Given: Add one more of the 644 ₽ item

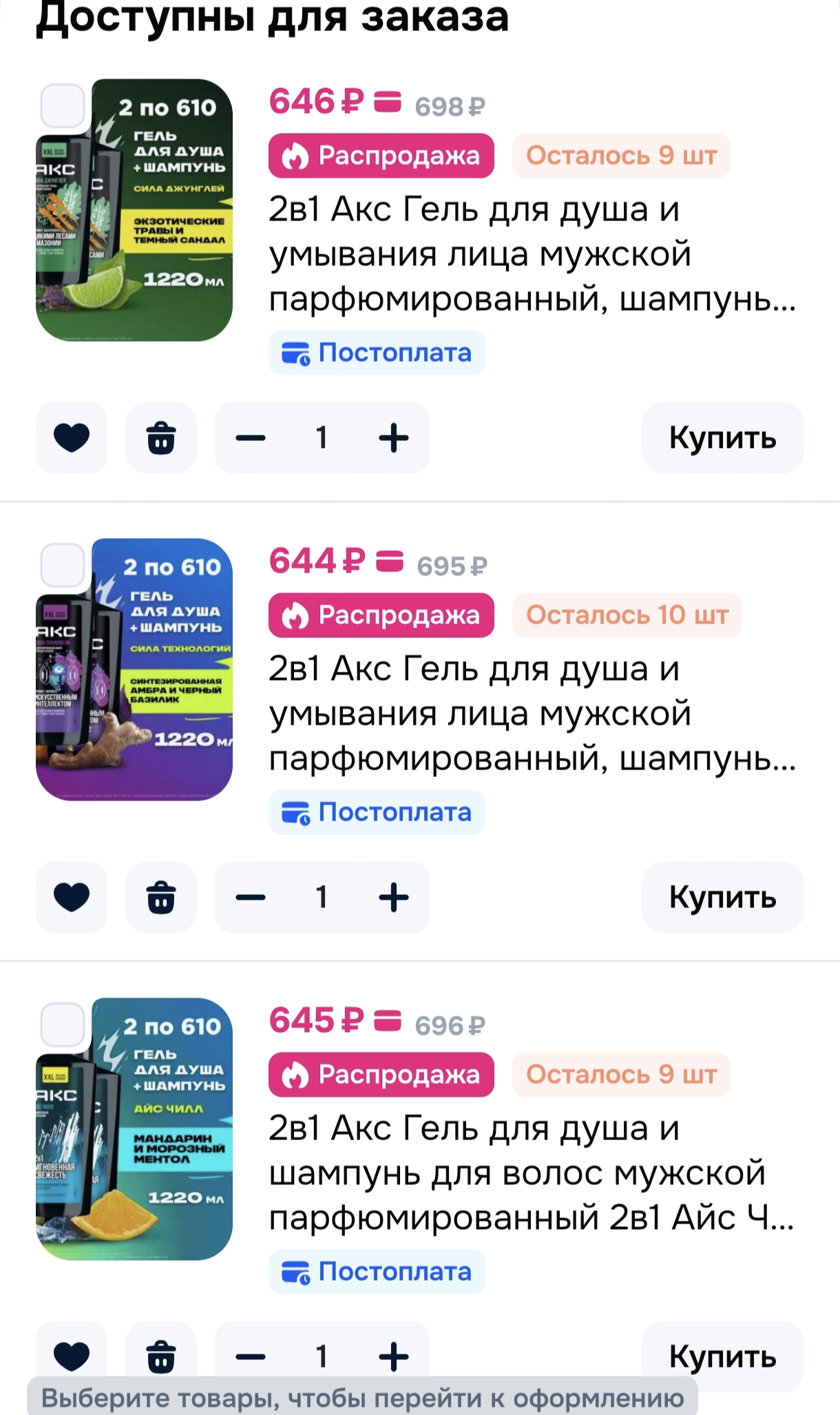Looking at the screenshot, I should point(394,898).
